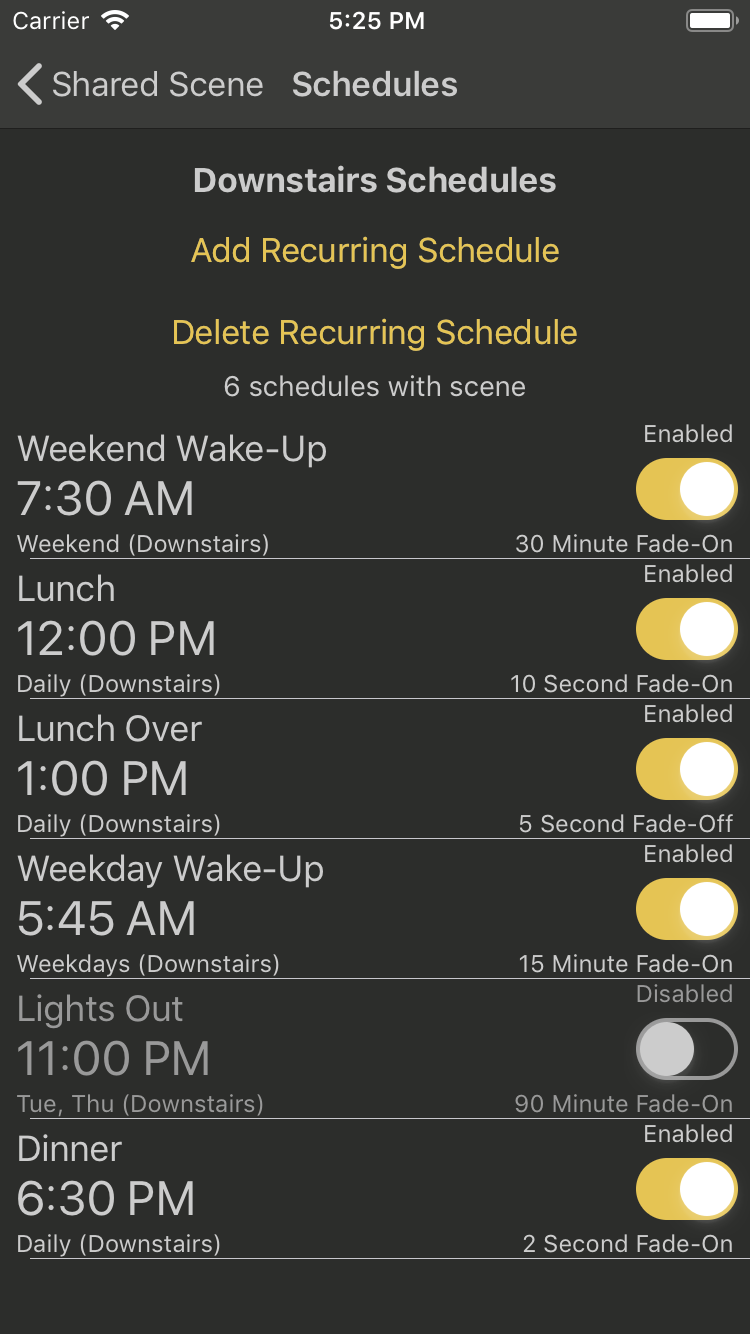The width and height of the screenshot is (750, 1334).
Task: Open the Weekend Wake-Up 7:30 AM schedule
Action: (x=375, y=489)
